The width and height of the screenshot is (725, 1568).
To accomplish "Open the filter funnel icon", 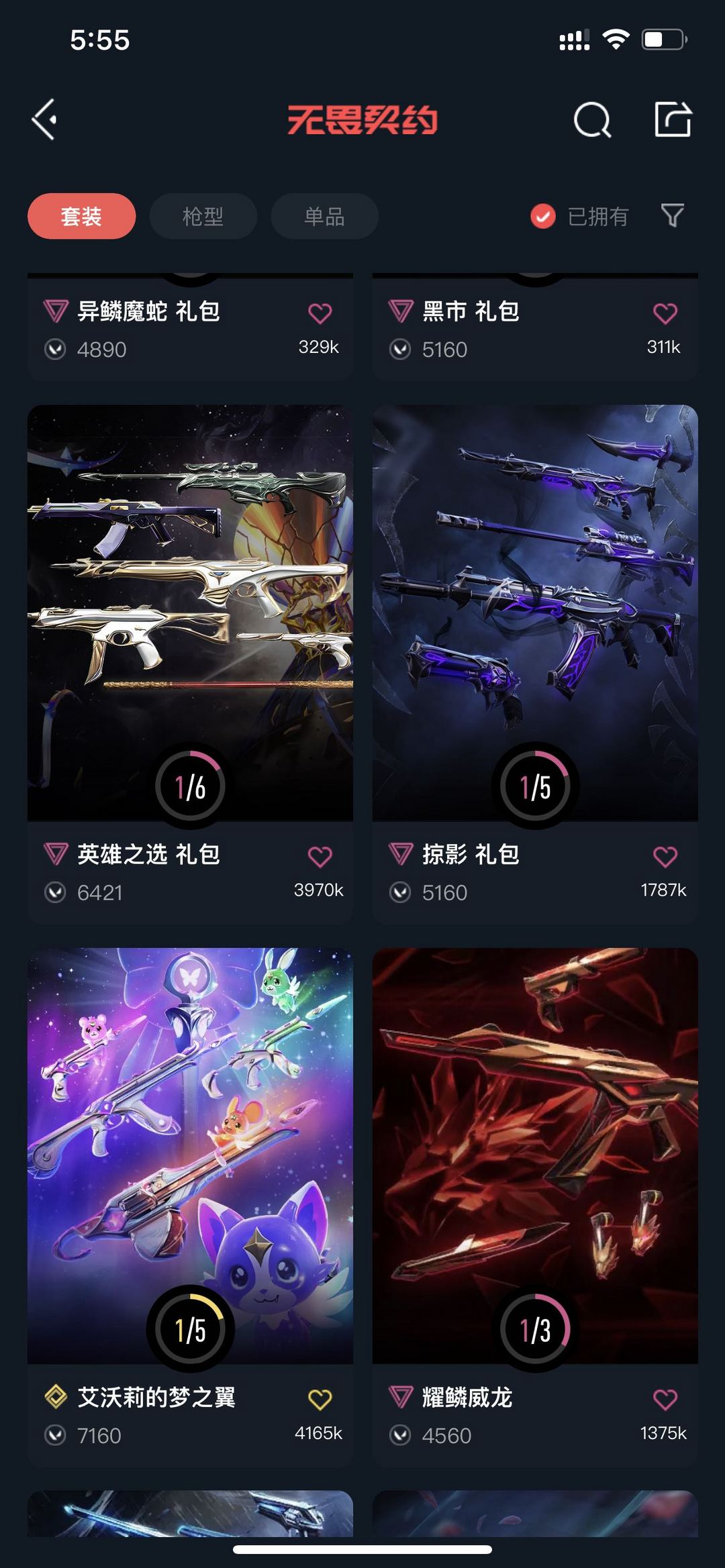I will (673, 215).
